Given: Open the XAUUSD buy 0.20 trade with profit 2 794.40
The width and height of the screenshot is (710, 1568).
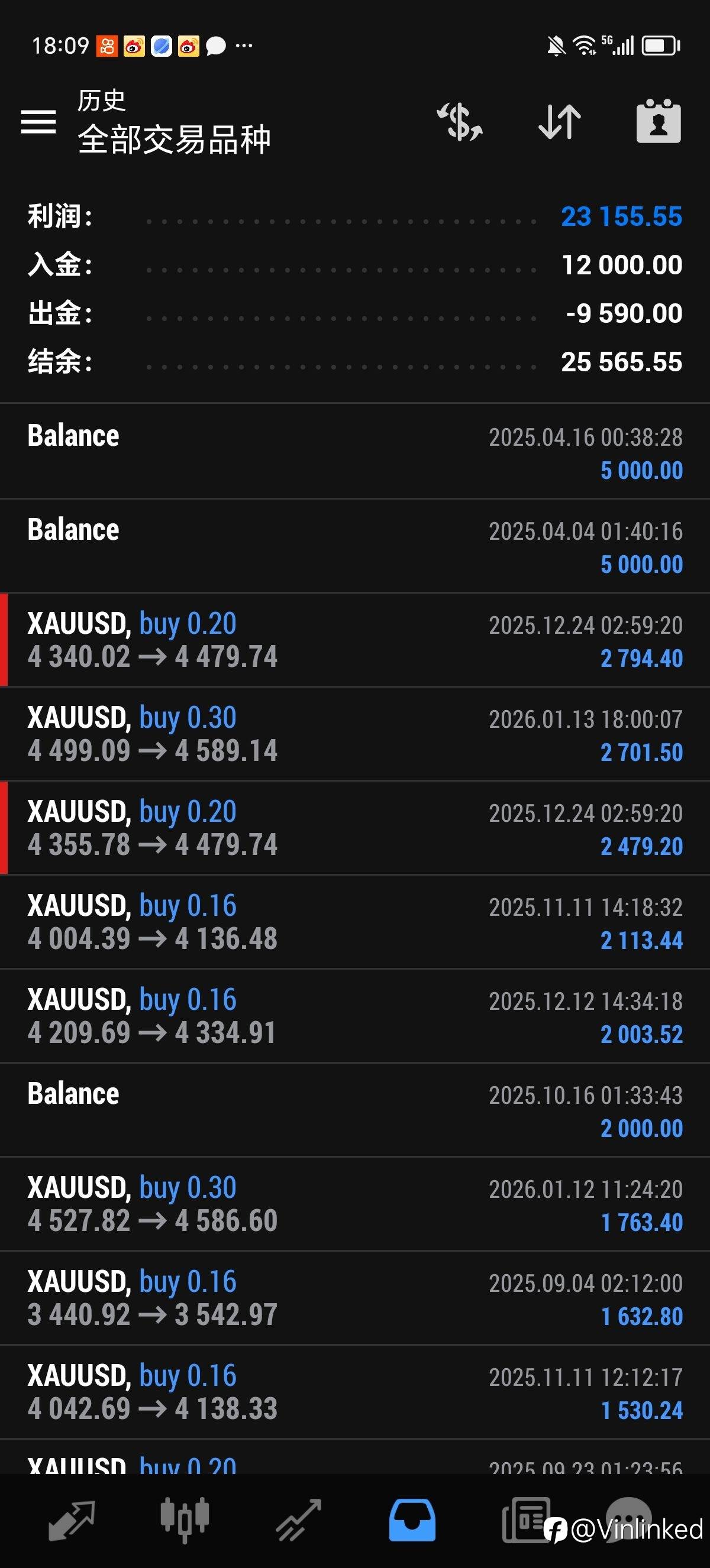Looking at the screenshot, I should click(x=355, y=640).
